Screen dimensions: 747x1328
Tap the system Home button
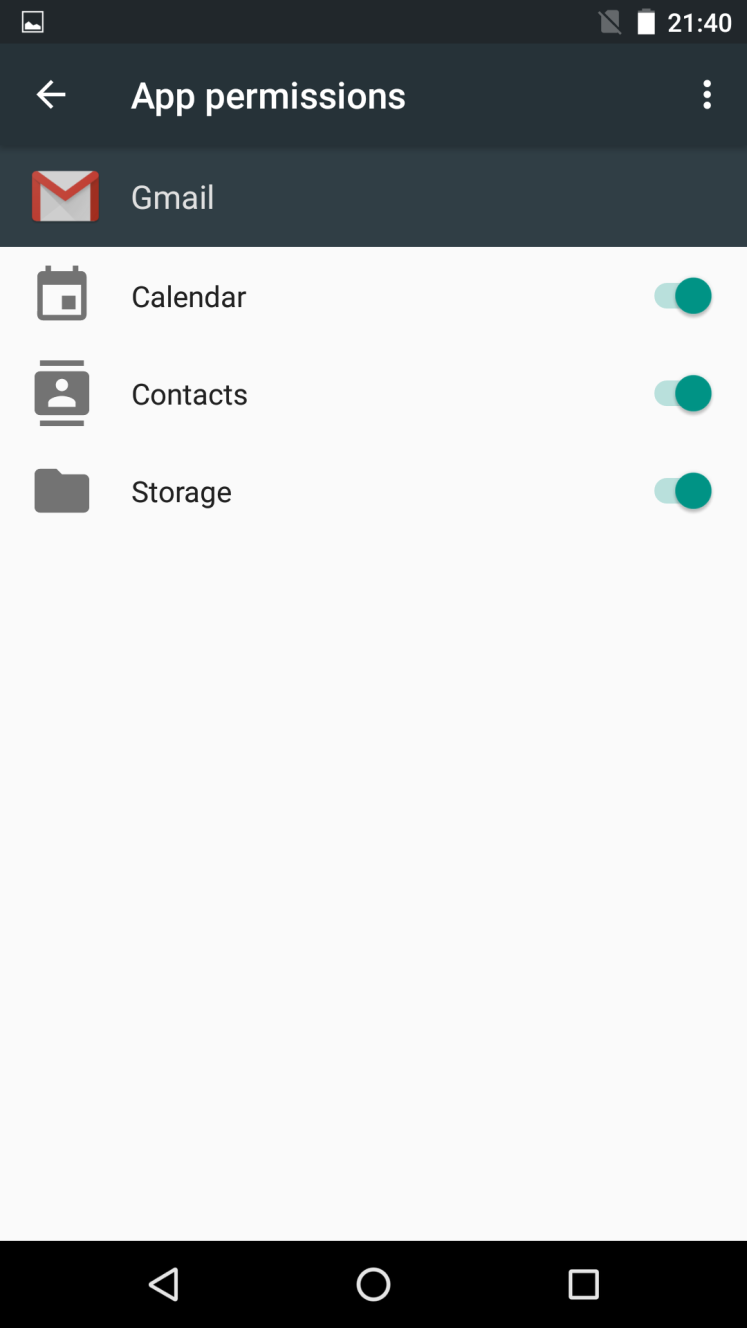373,1284
